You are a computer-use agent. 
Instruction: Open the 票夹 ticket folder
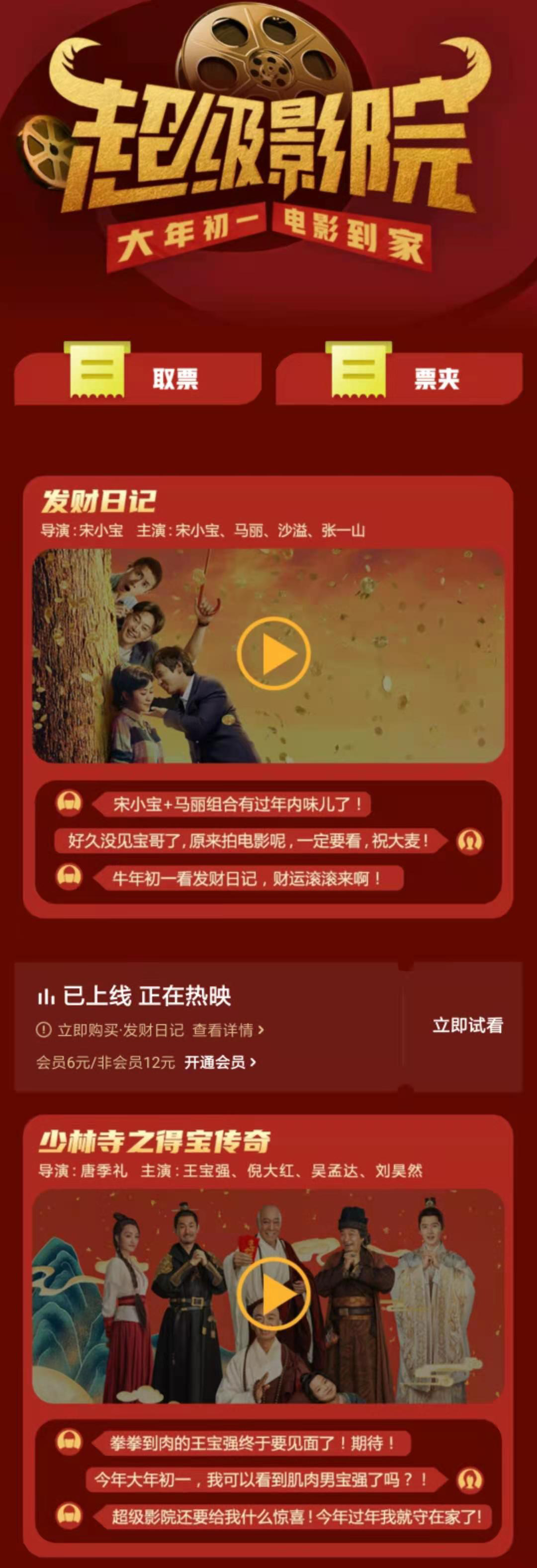click(x=399, y=378)
